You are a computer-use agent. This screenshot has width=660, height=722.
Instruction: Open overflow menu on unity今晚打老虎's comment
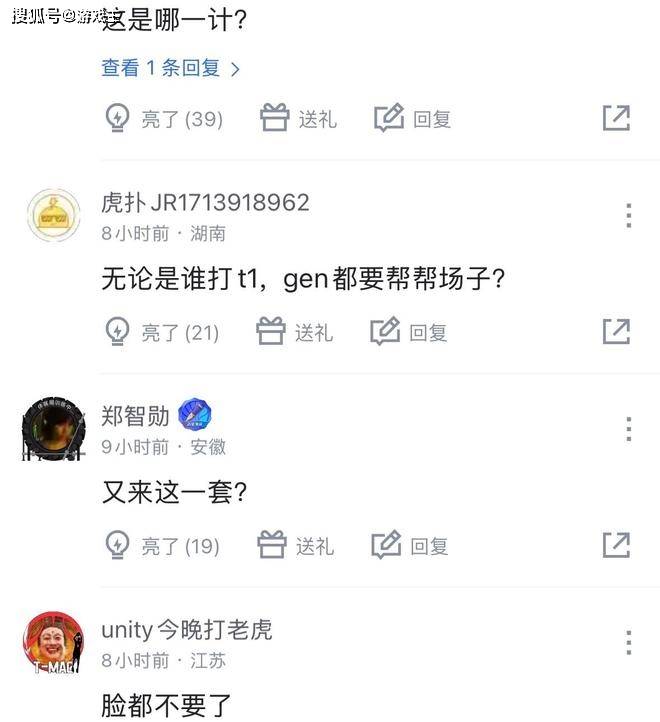(x=628, y=642)
